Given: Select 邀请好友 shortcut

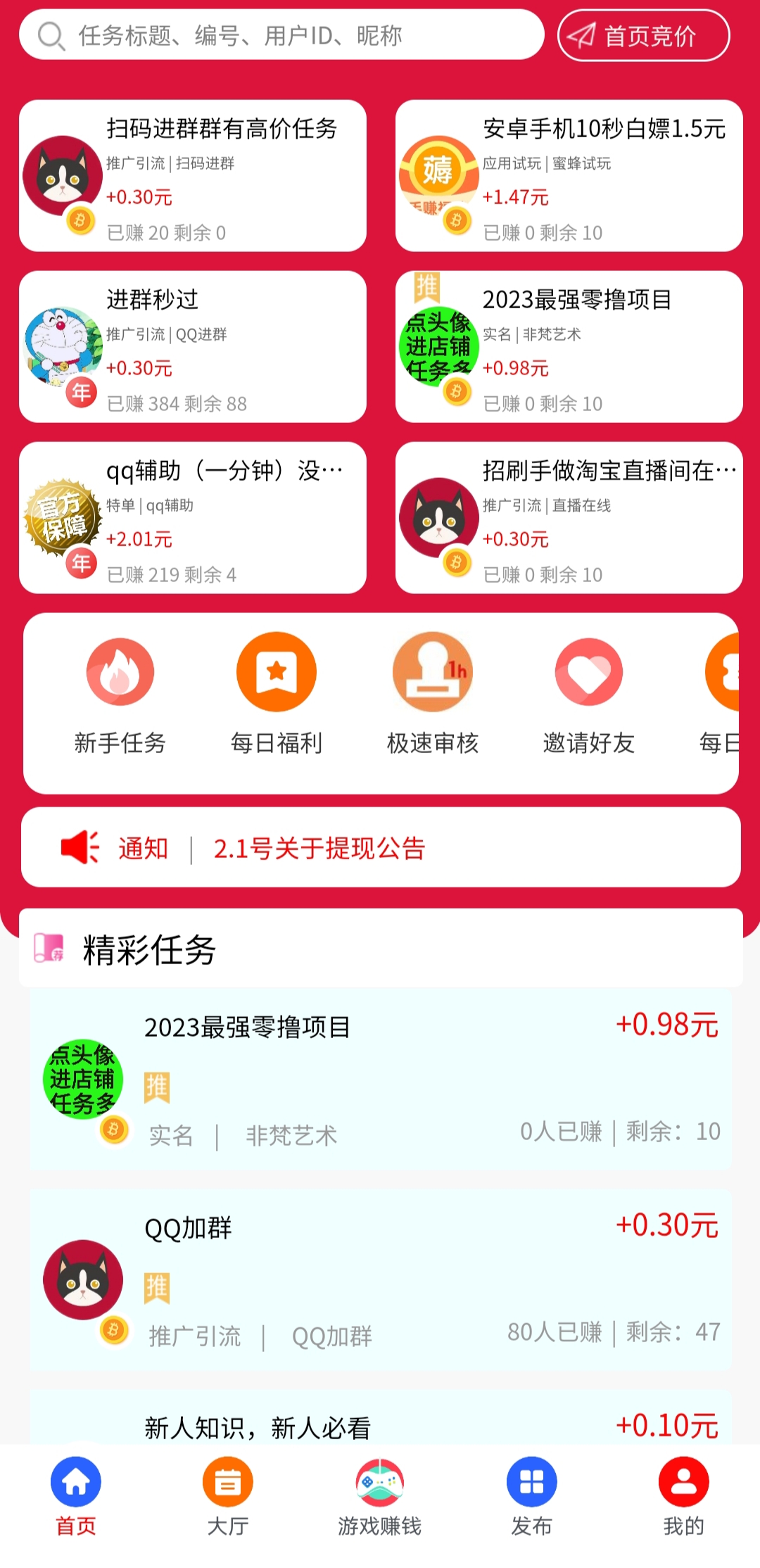Looking at the screenshot, I should 589,693.
